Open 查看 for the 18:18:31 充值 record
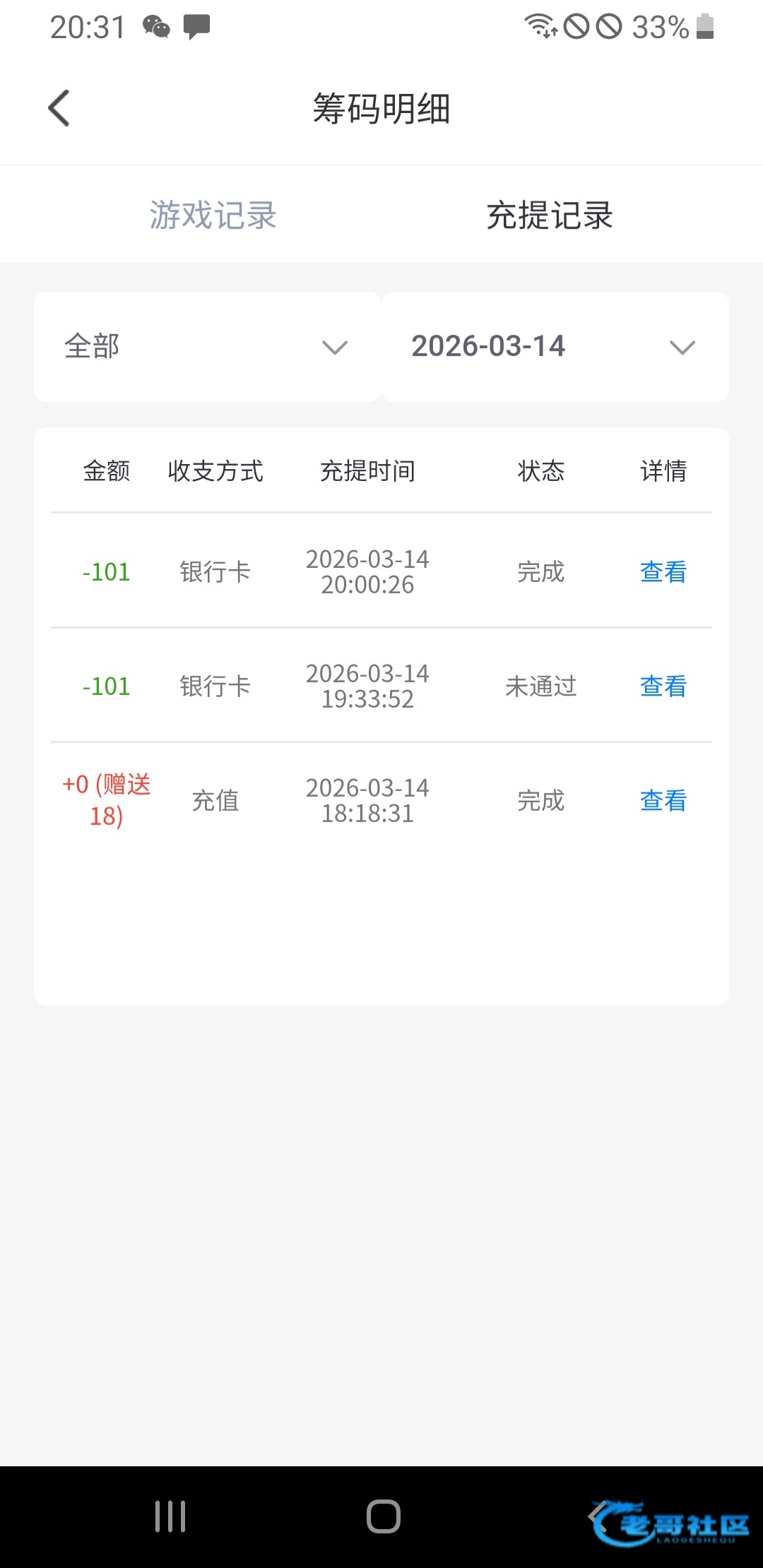 663,800
